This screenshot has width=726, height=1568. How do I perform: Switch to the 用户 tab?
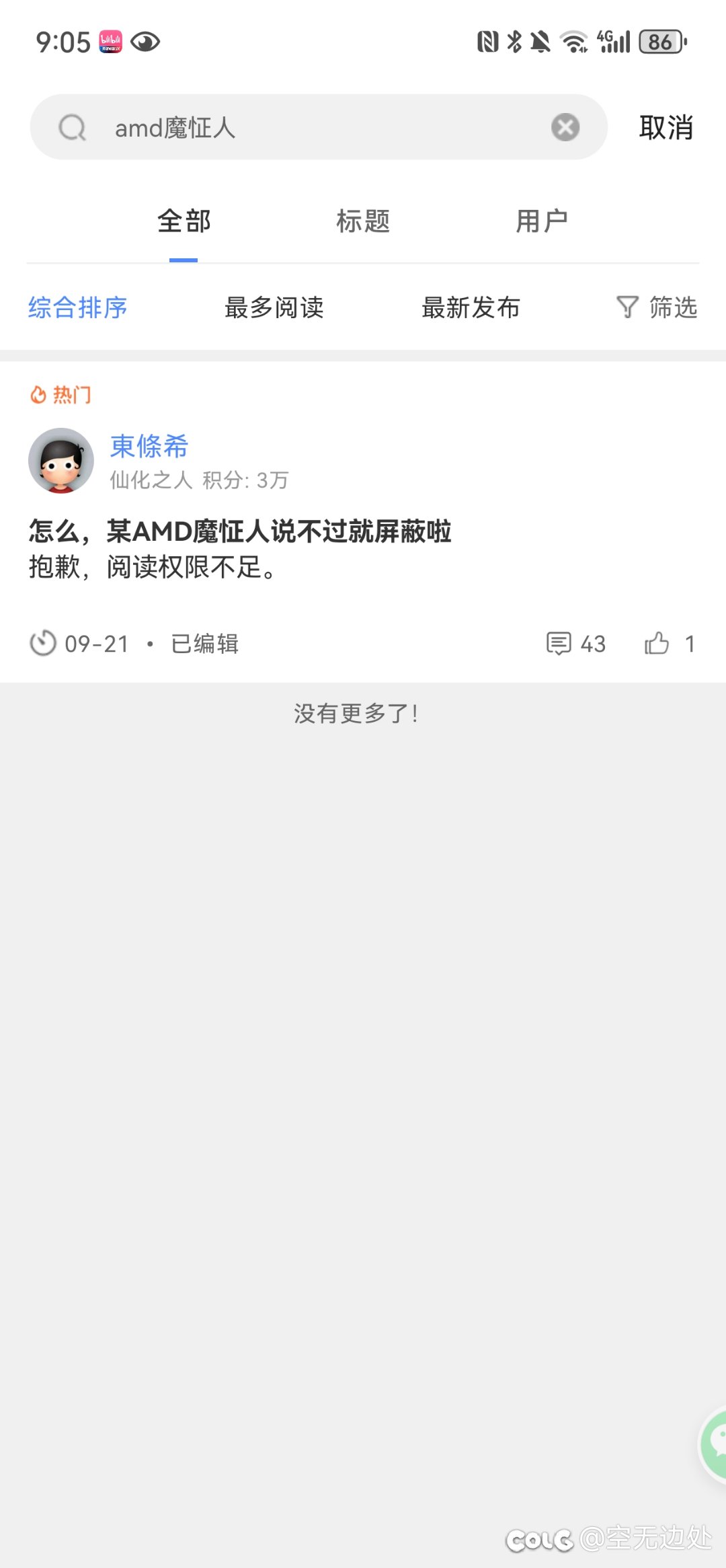(542, 221)
